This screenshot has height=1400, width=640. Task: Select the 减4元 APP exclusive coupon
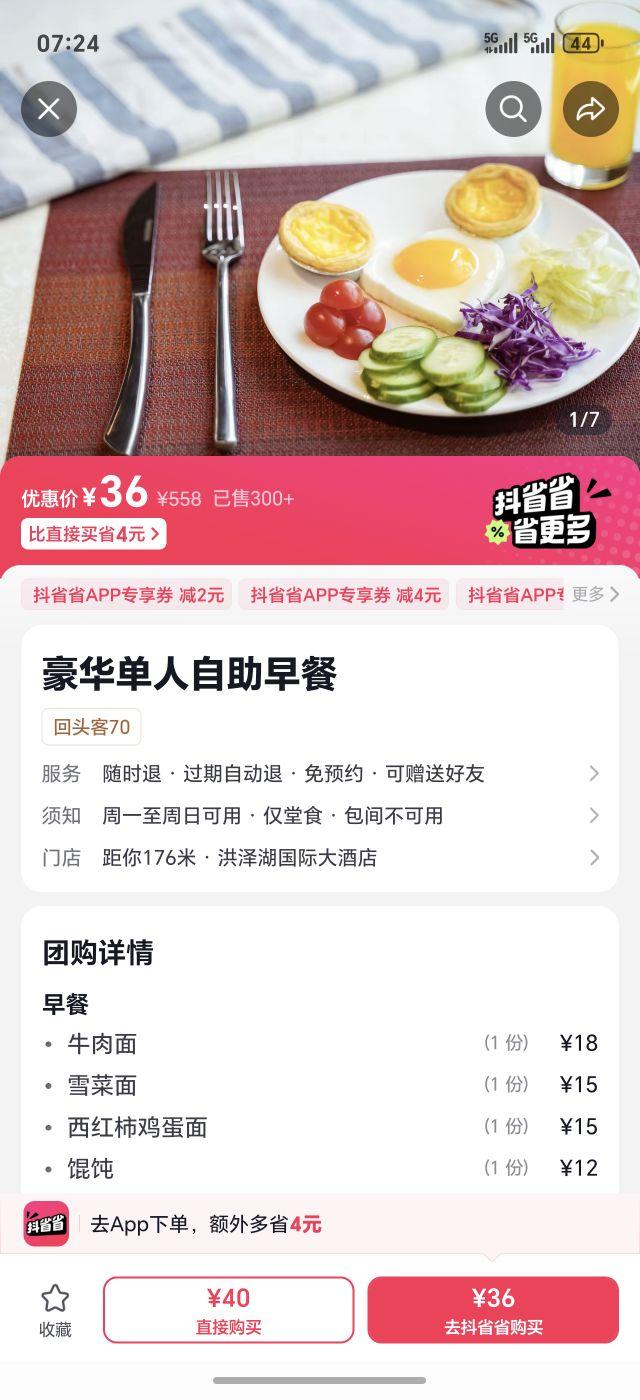tap(344, 595)
